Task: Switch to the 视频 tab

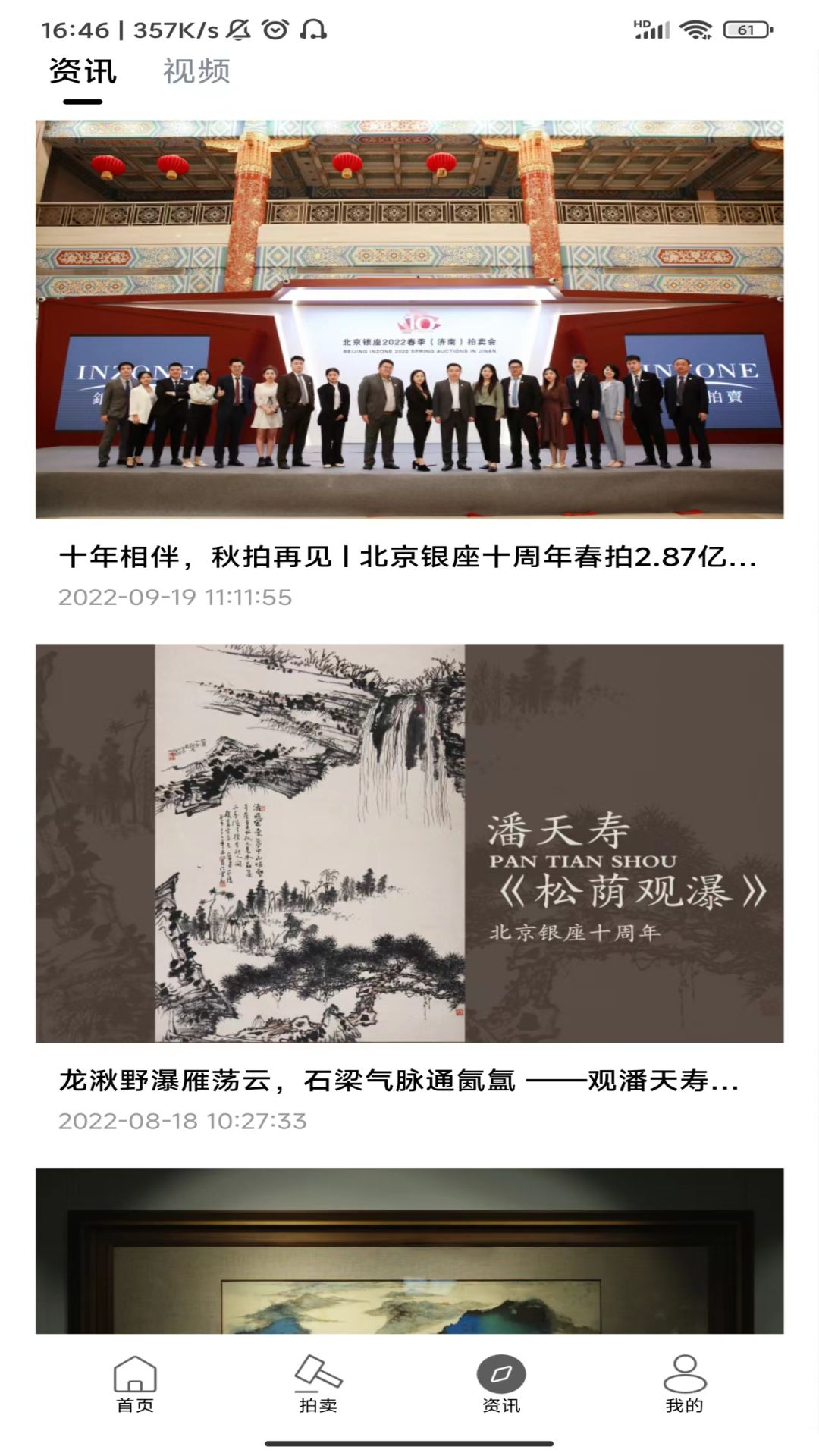Action: tap(196, 71)
